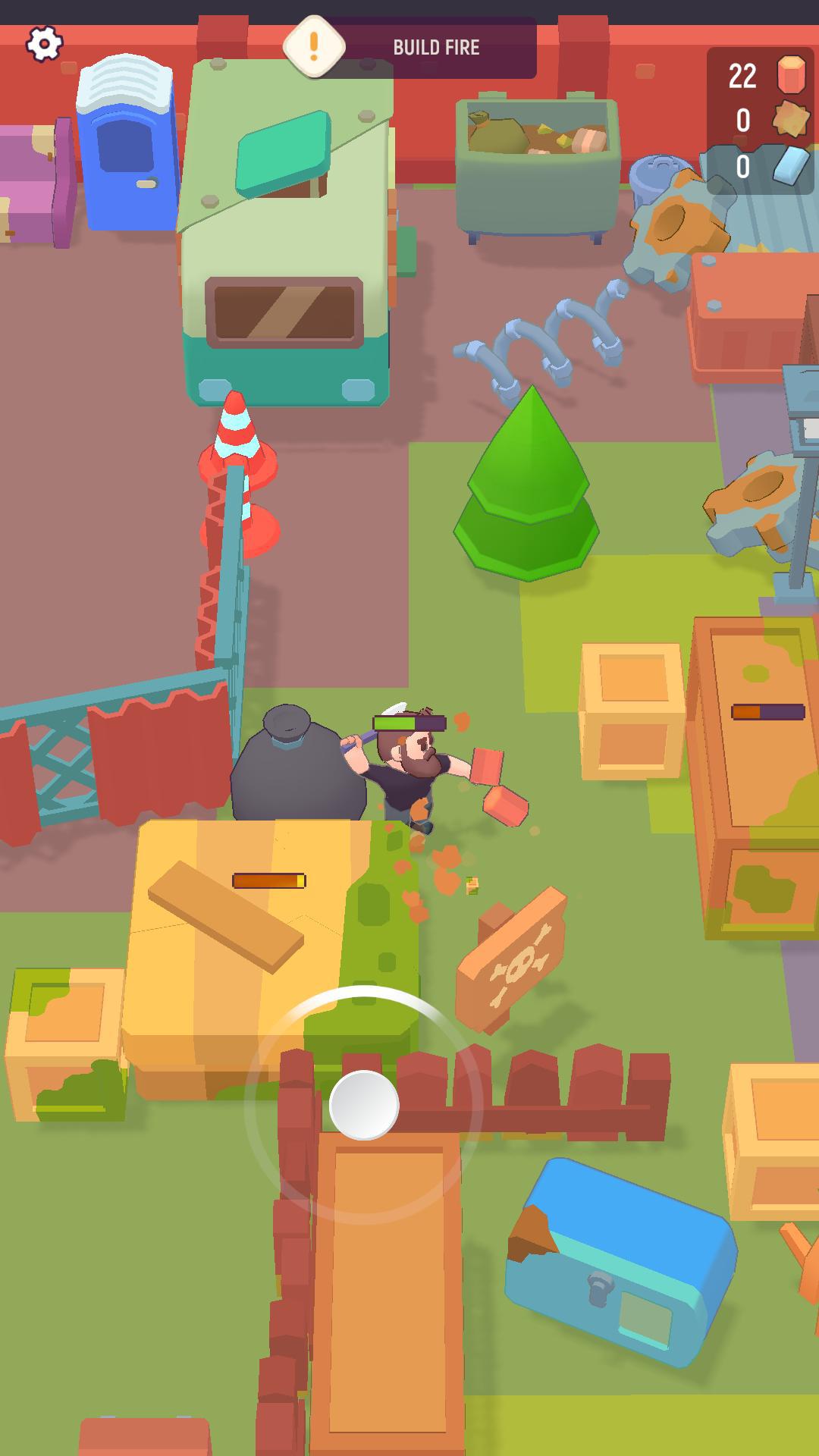Tap the virtual joystick knob
Image resolution: width=819 pixels, height=1456 pixels.
tap(364, 1105)
